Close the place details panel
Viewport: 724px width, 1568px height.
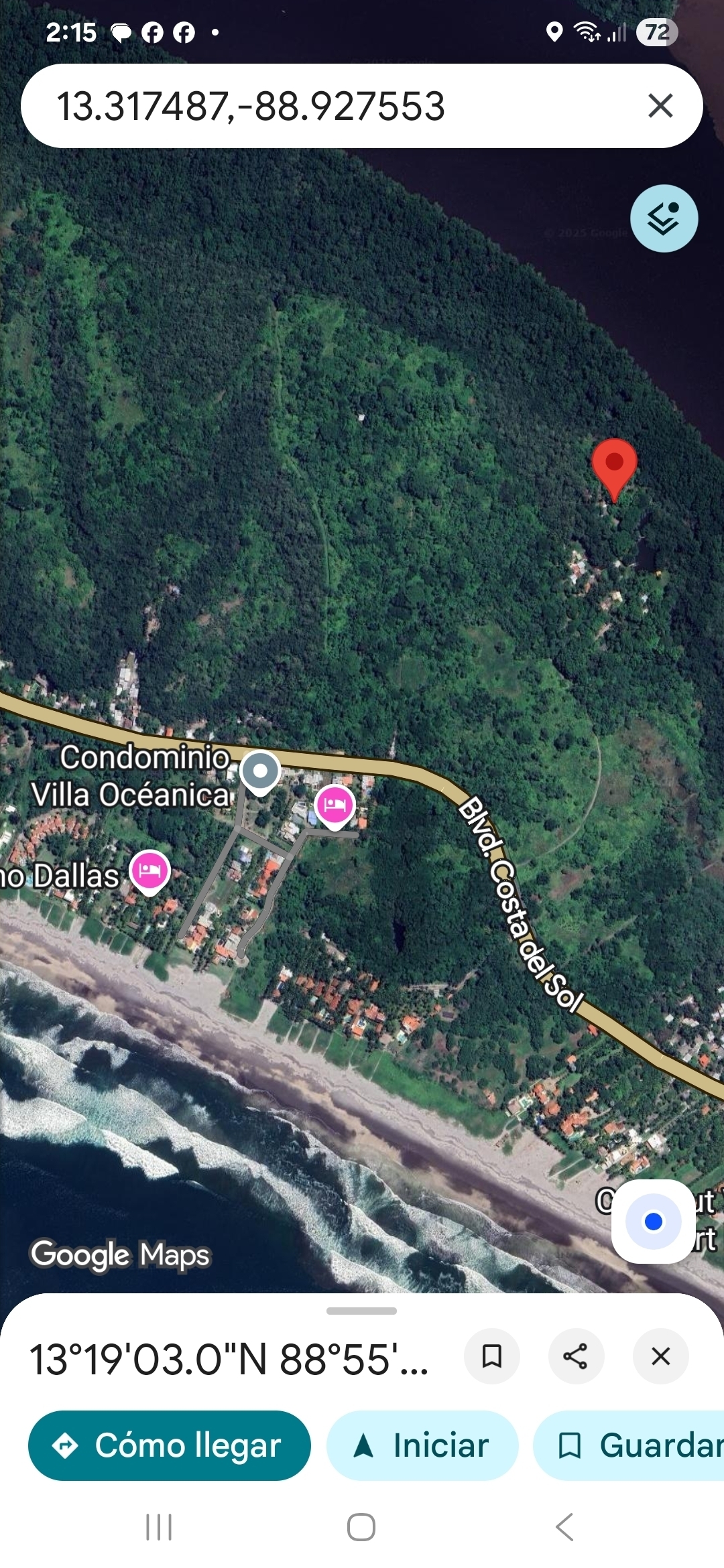660,1356
